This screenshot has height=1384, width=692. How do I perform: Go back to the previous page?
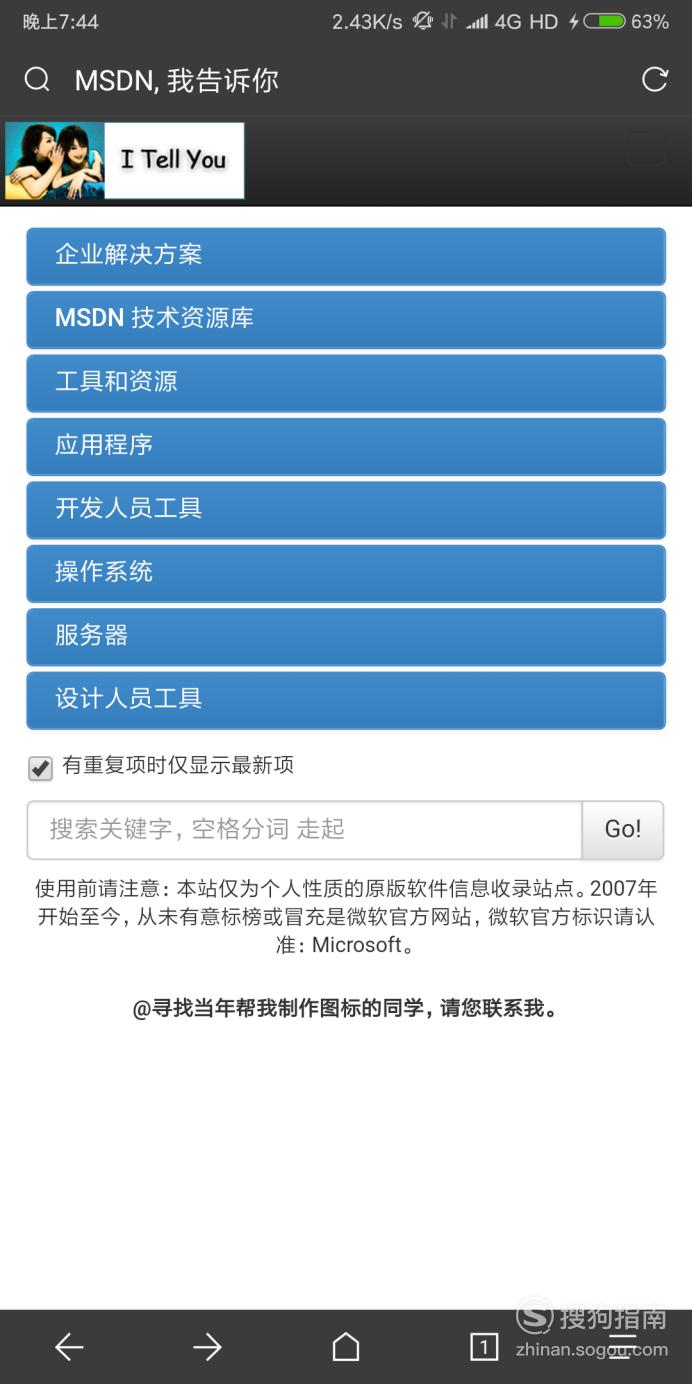[x=69, y=1347]
